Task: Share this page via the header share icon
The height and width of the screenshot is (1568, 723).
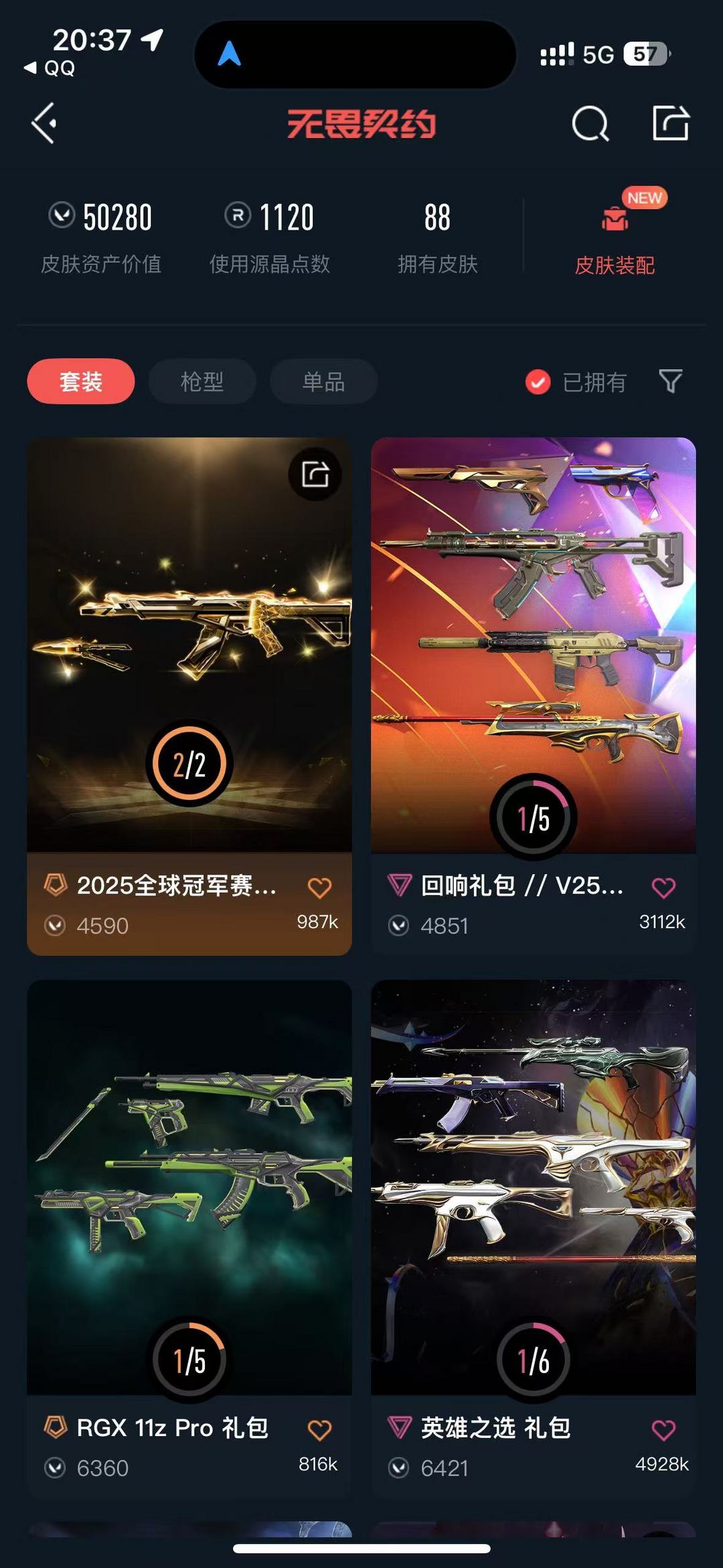Action: pyautogui.click(x=670, y=123)
